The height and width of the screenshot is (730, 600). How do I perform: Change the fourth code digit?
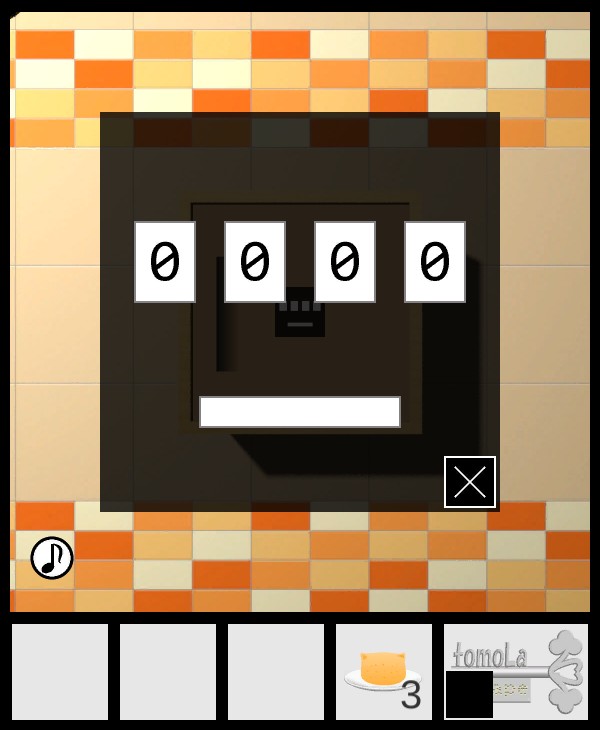pos(435,262)
